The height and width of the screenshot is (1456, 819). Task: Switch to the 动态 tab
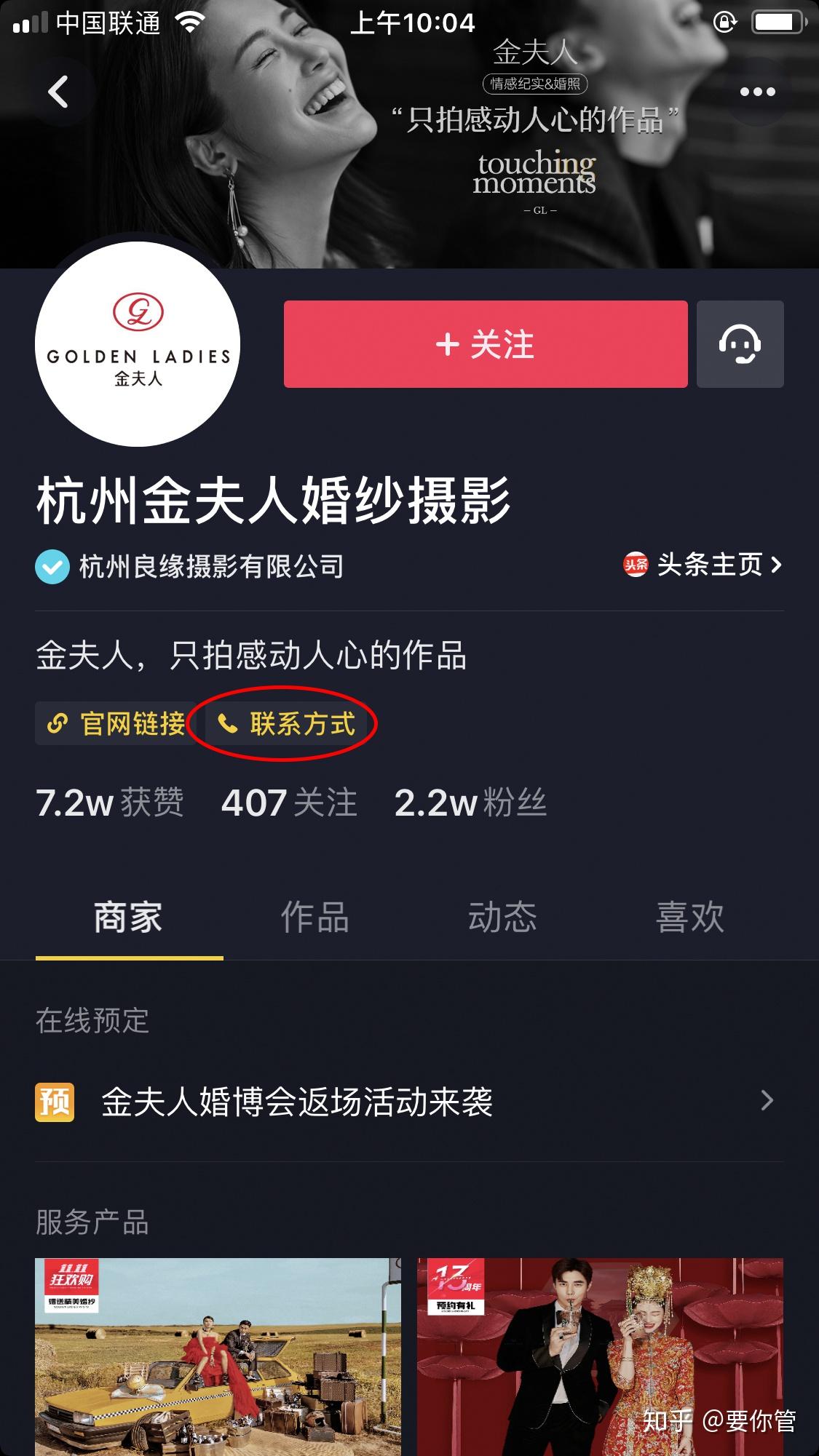click(x=502, y=917)
